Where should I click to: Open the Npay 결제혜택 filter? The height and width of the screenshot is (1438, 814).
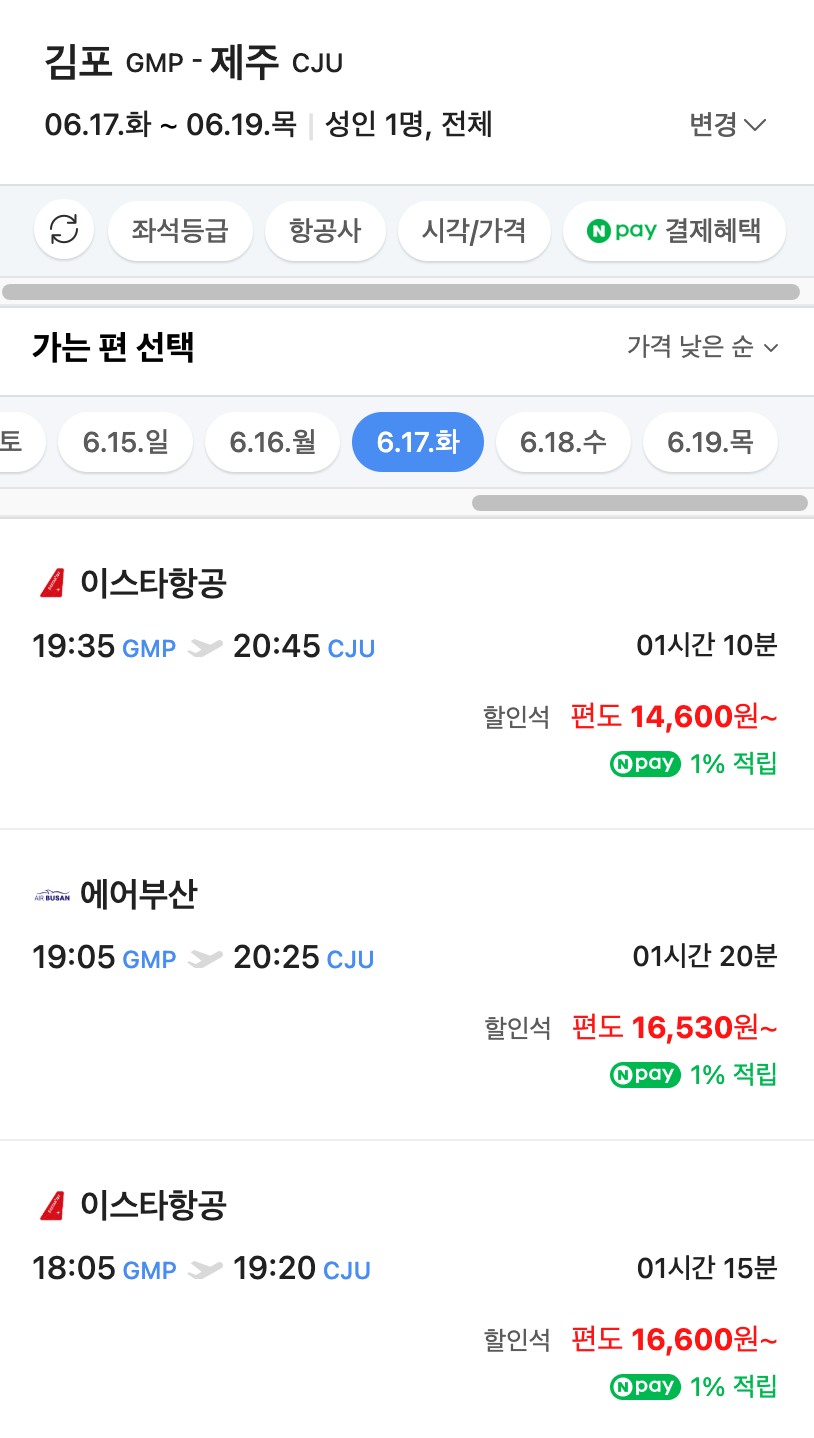pos(675,230)
